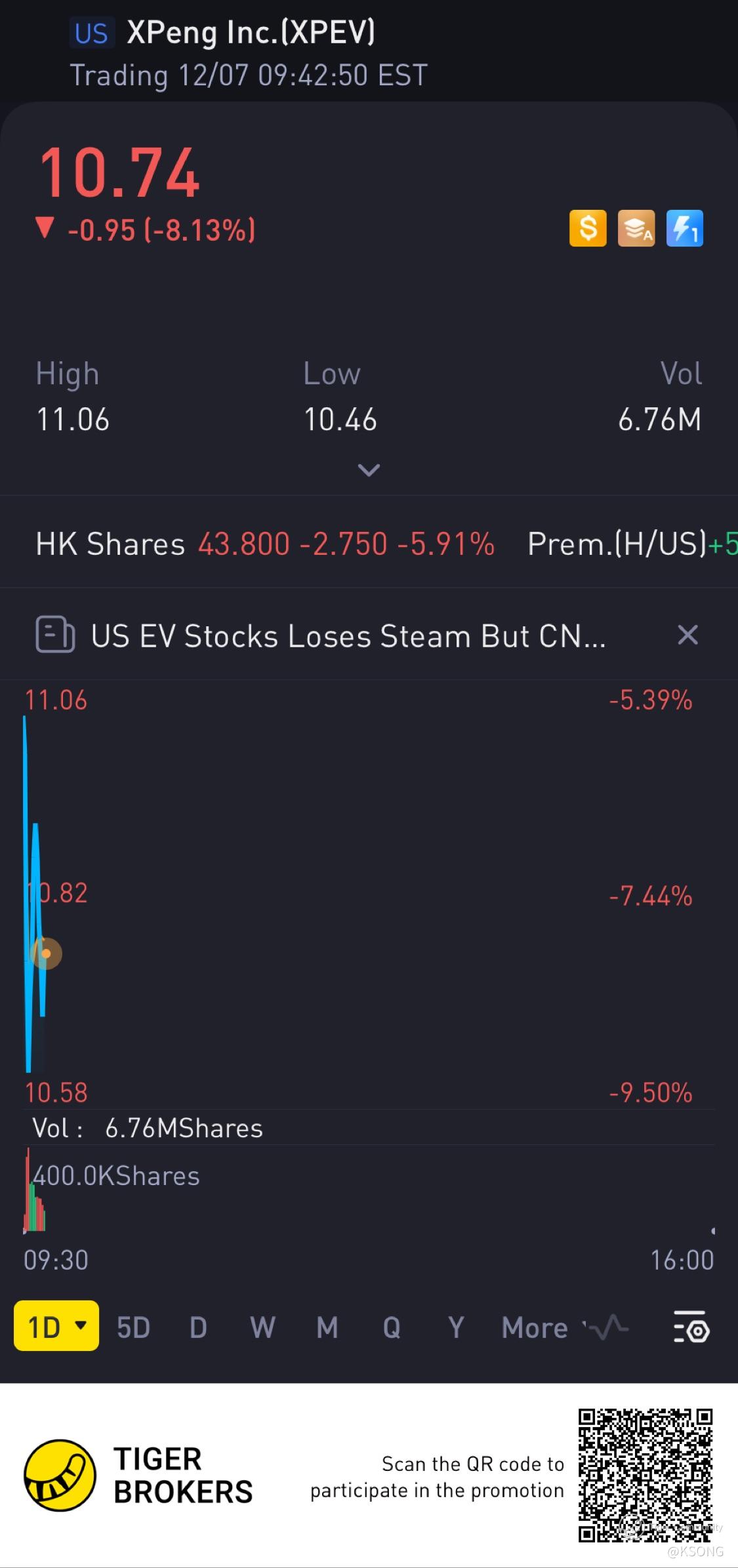Tap the blue lightning bolt badge
This screenshot has height=1568, width=738.
point(685,228)
